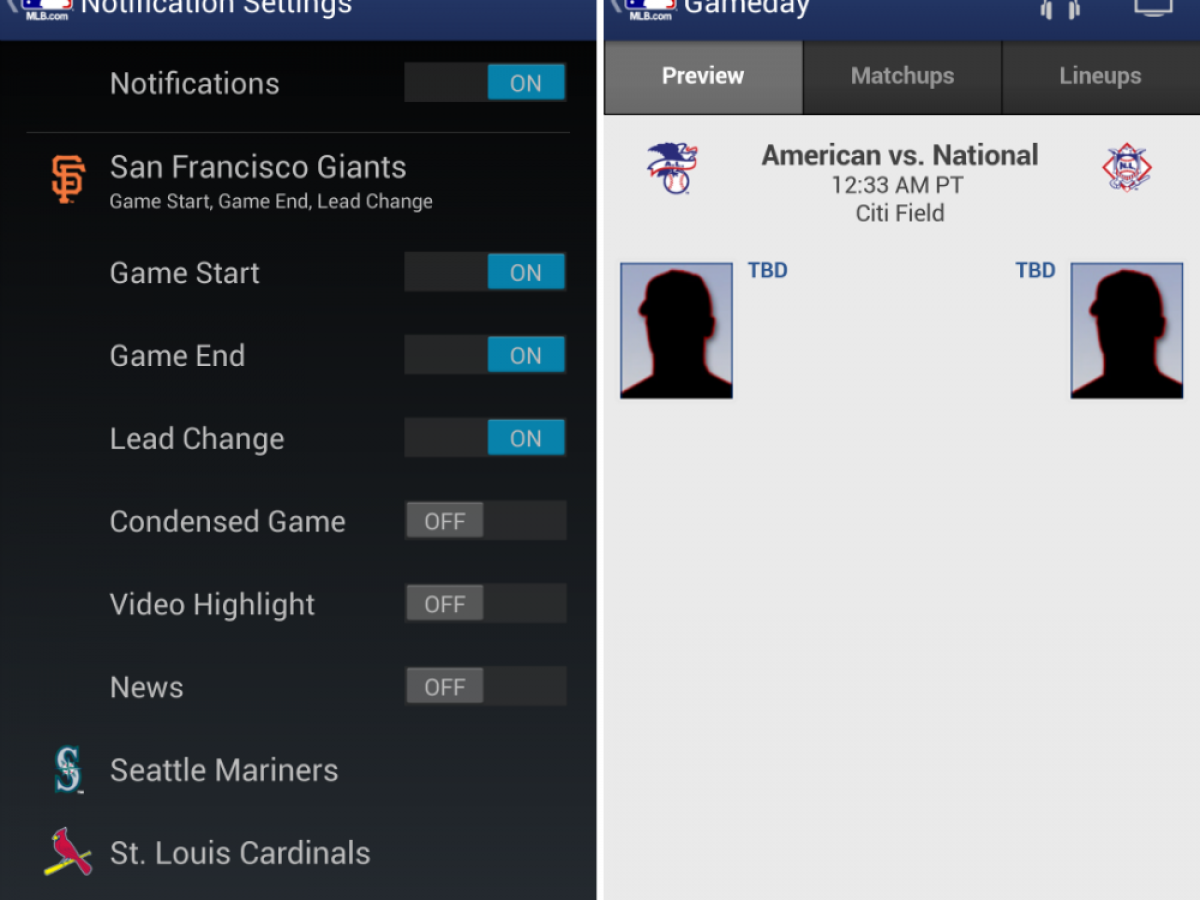Toggle the Game End notification off
Screen dimensions: 1200x900
pyautogui.click(x=485, y=355)
